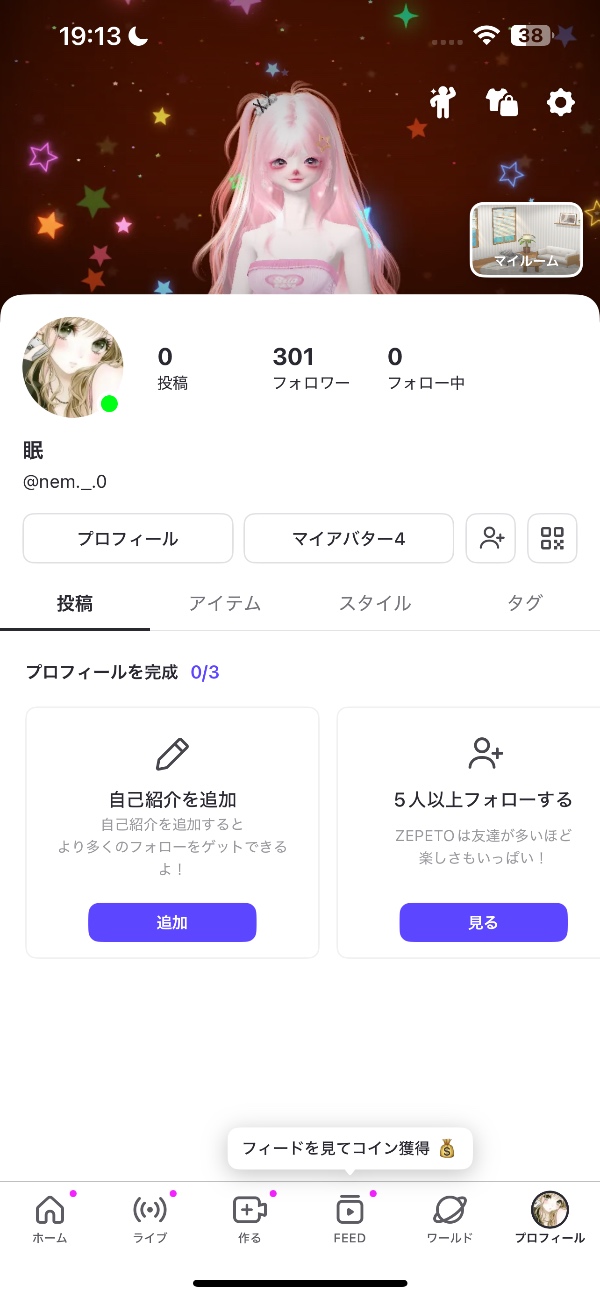
Task: Switch to the アイテム tab
Action: click(225, 603)
